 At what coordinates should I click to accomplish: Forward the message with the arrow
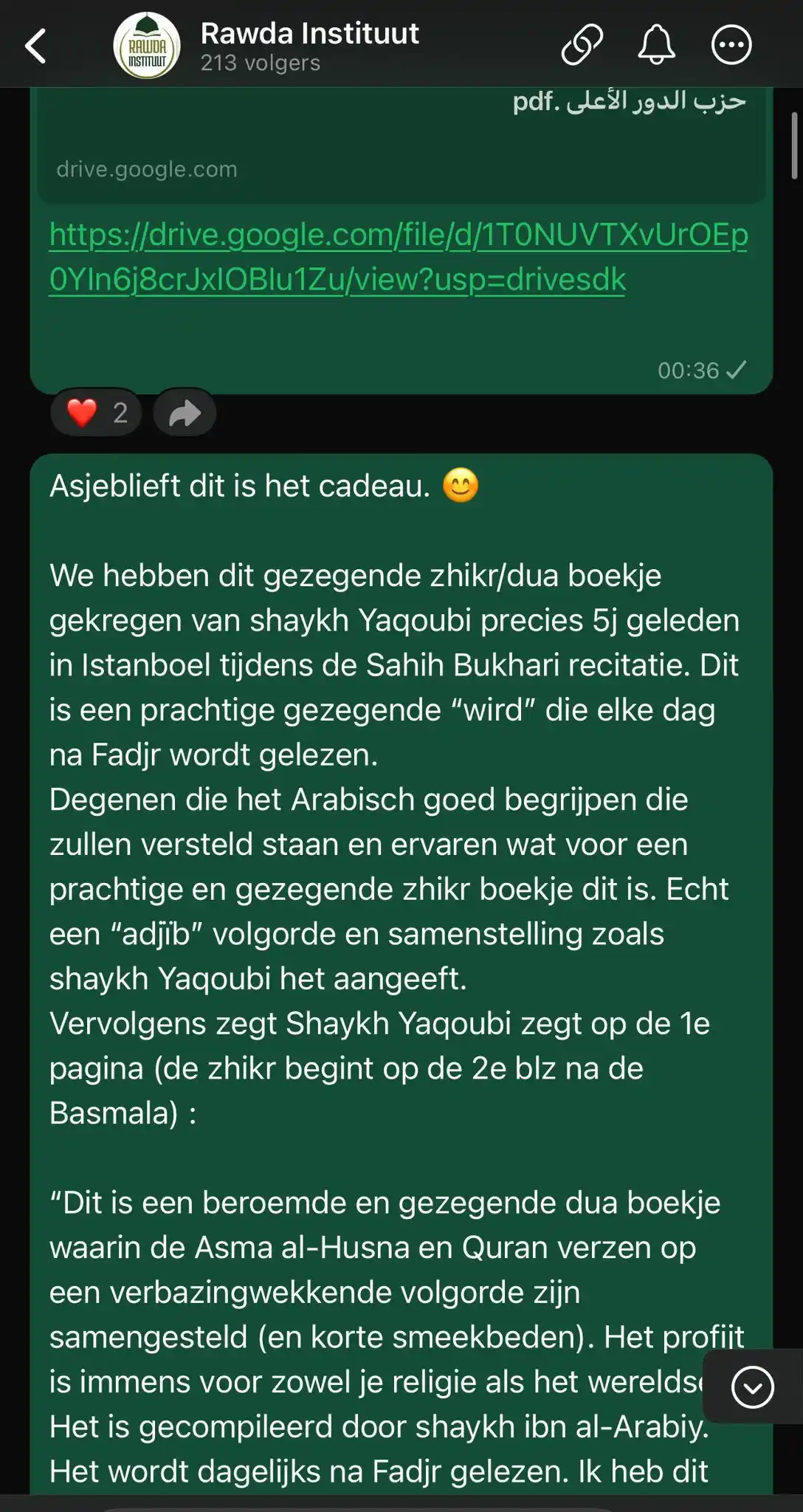click(x=185, y=413)
